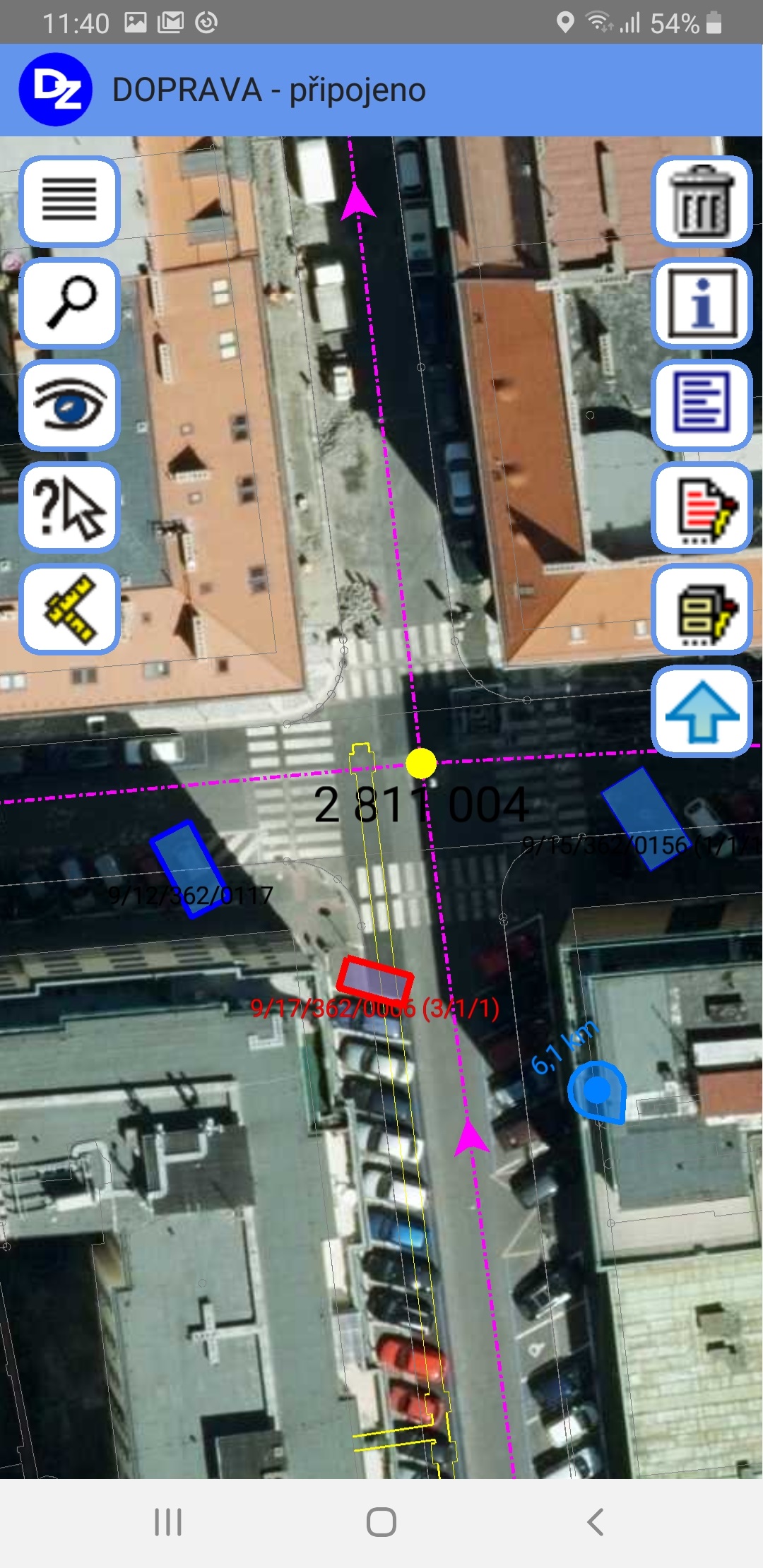The height and width of the screenshot is (1568, 763).
Task: Open the ruler measuring tool
Action: [69, 609]
